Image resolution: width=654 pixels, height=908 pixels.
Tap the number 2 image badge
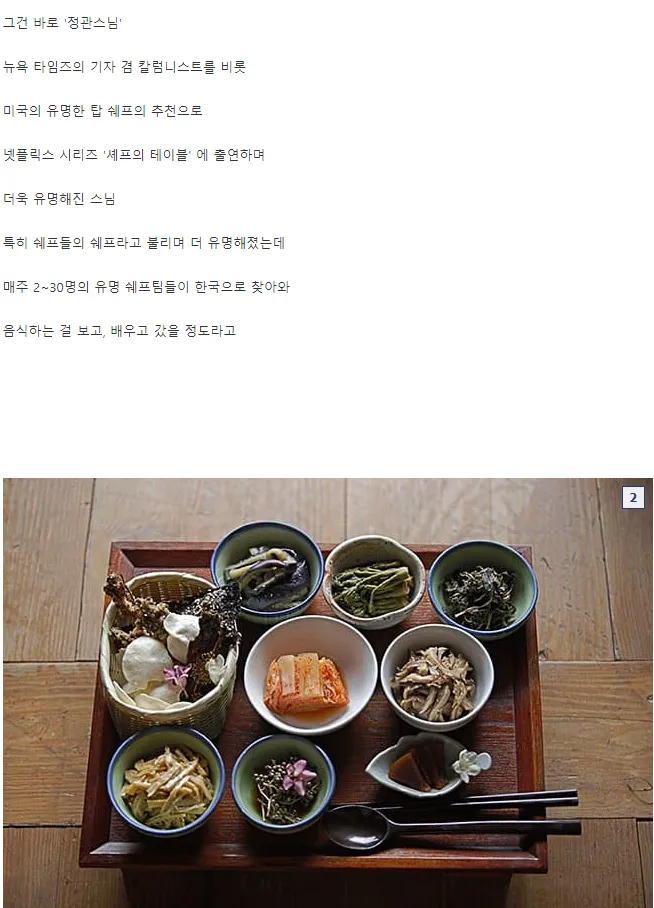click(633, 497)
